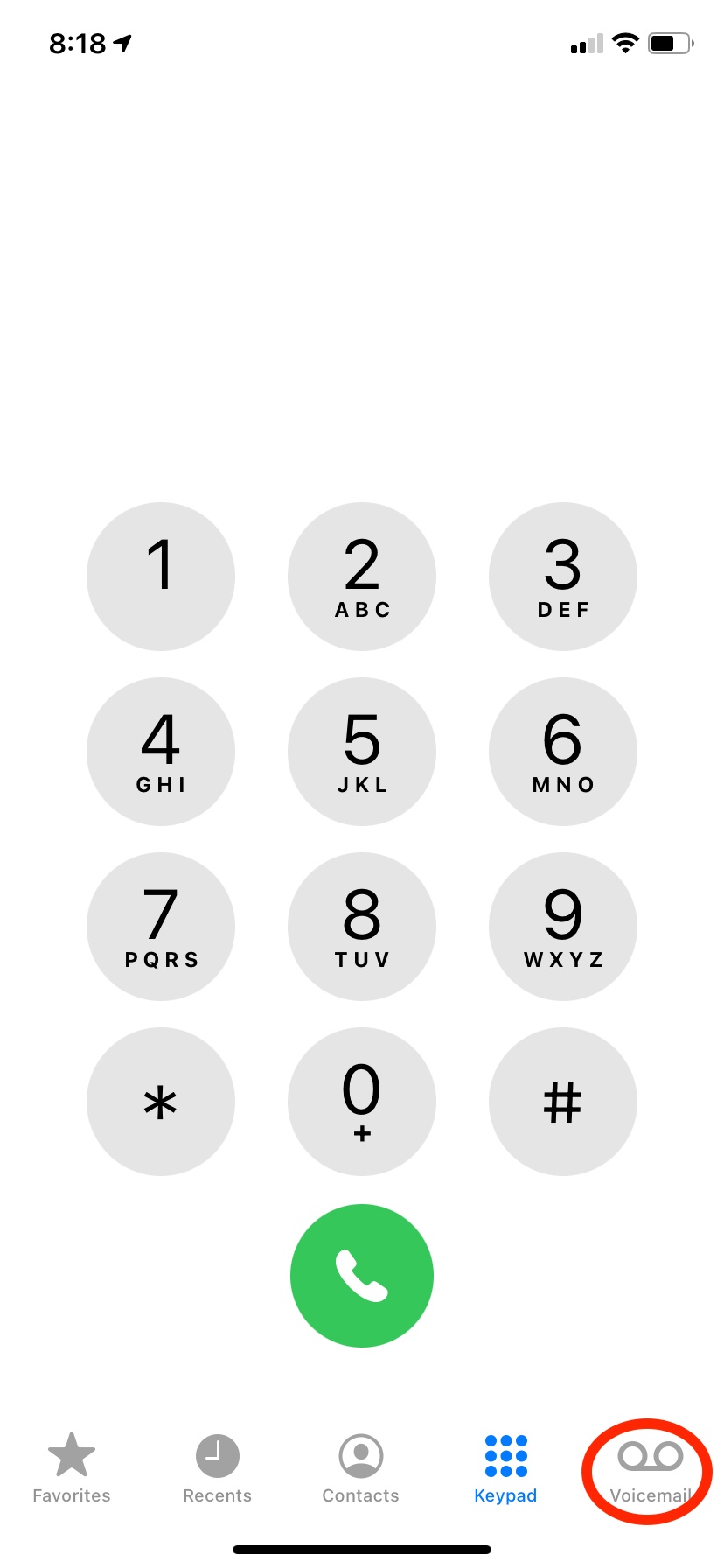
Task: Tap the pound hash key
Action: point(563,1102)
